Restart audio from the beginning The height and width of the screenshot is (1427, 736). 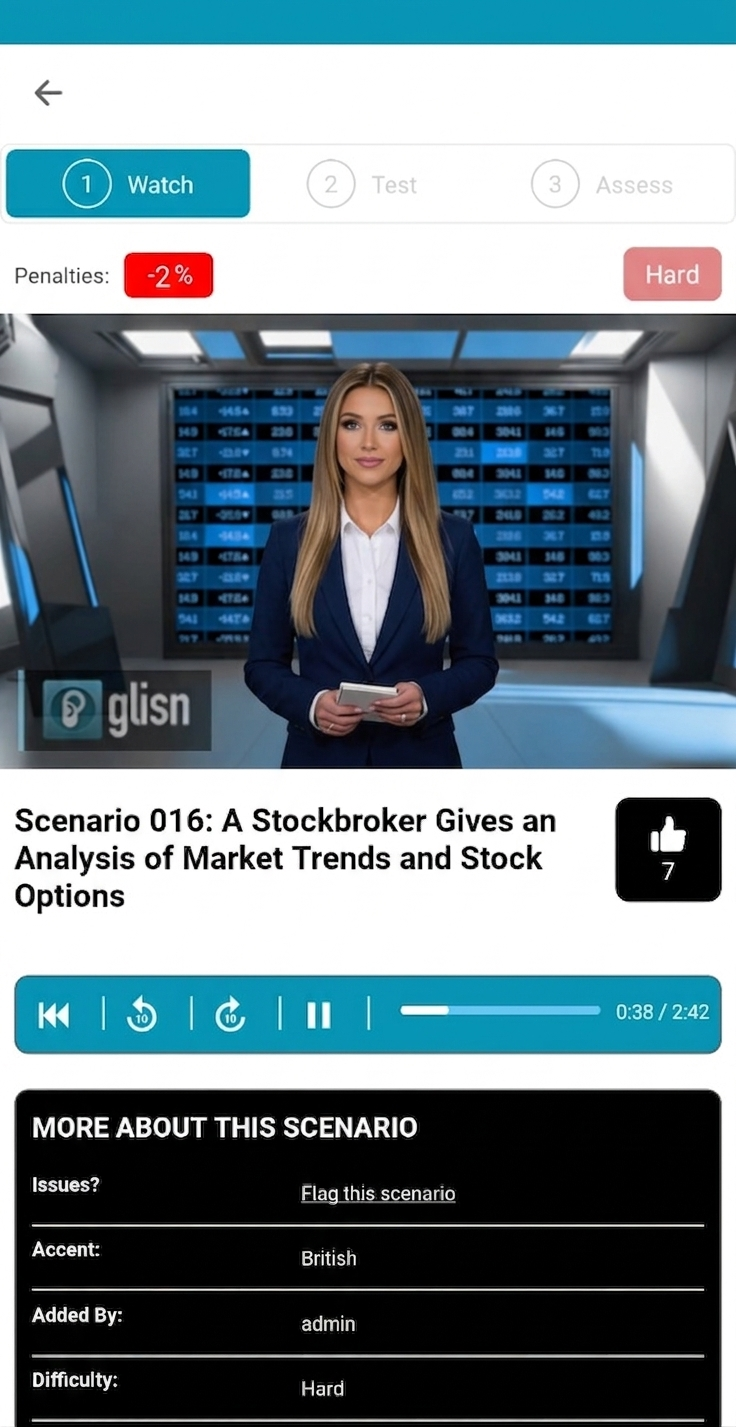(x=54, y=1015)
